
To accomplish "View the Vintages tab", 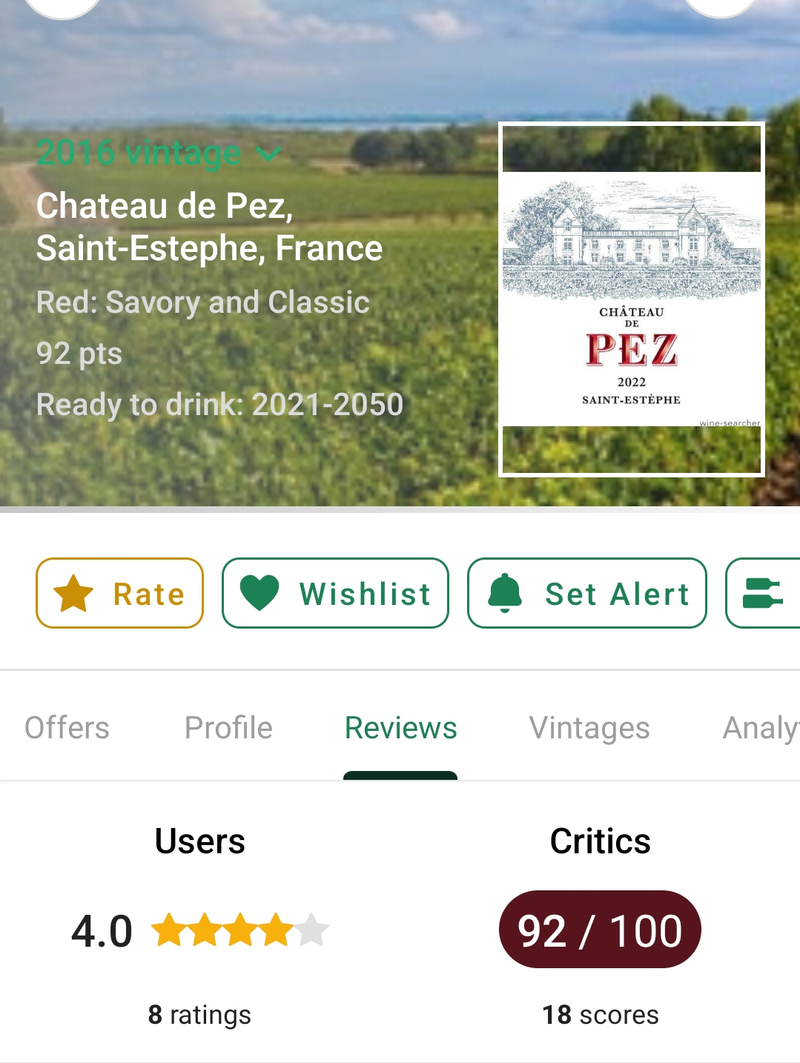I will click(589, 727).
